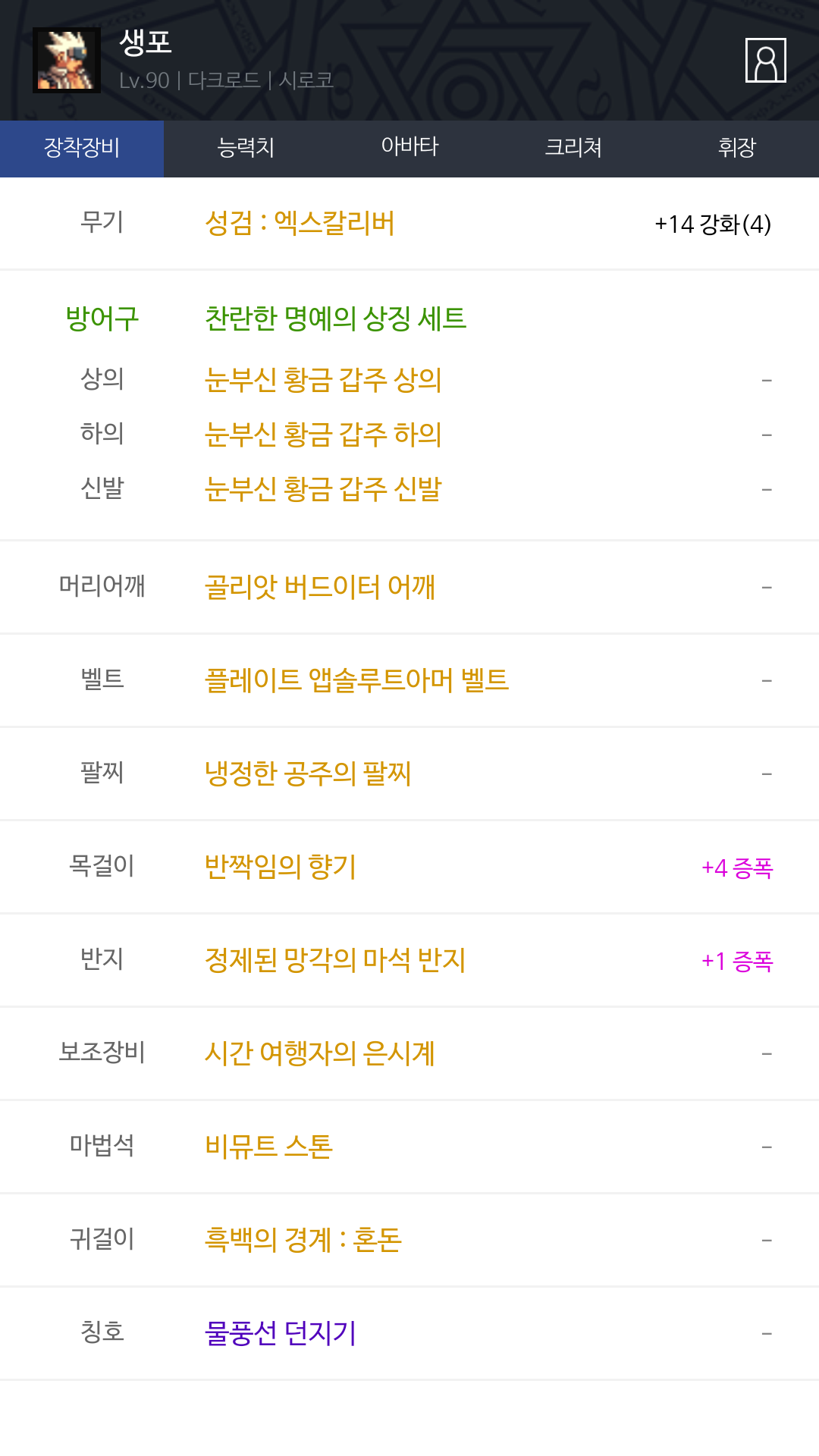The image size is (819, 1456).
Task: Open 비뮤트 스톤 magic stone
Action: [x=268, y=1147]
